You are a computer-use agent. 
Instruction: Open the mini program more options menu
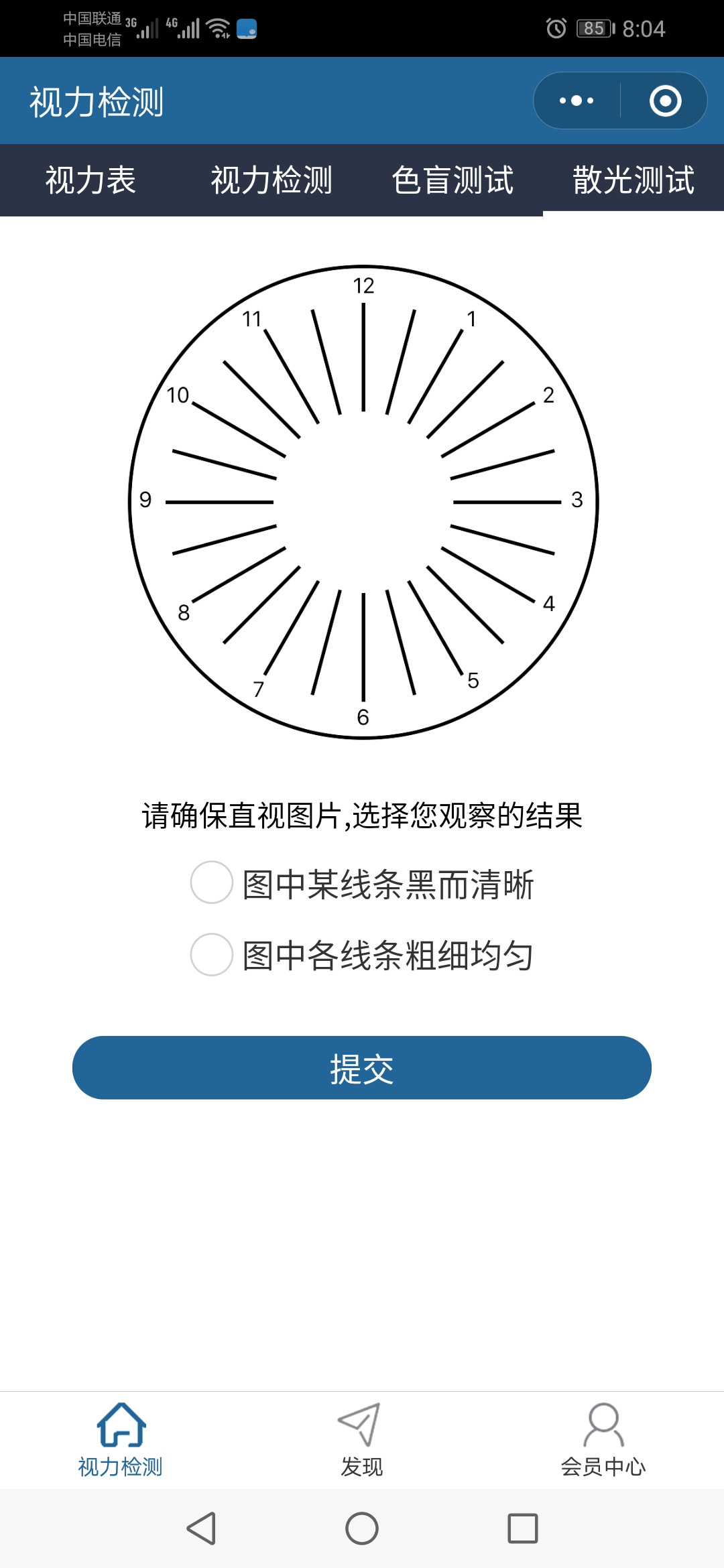tap(577, 101)
